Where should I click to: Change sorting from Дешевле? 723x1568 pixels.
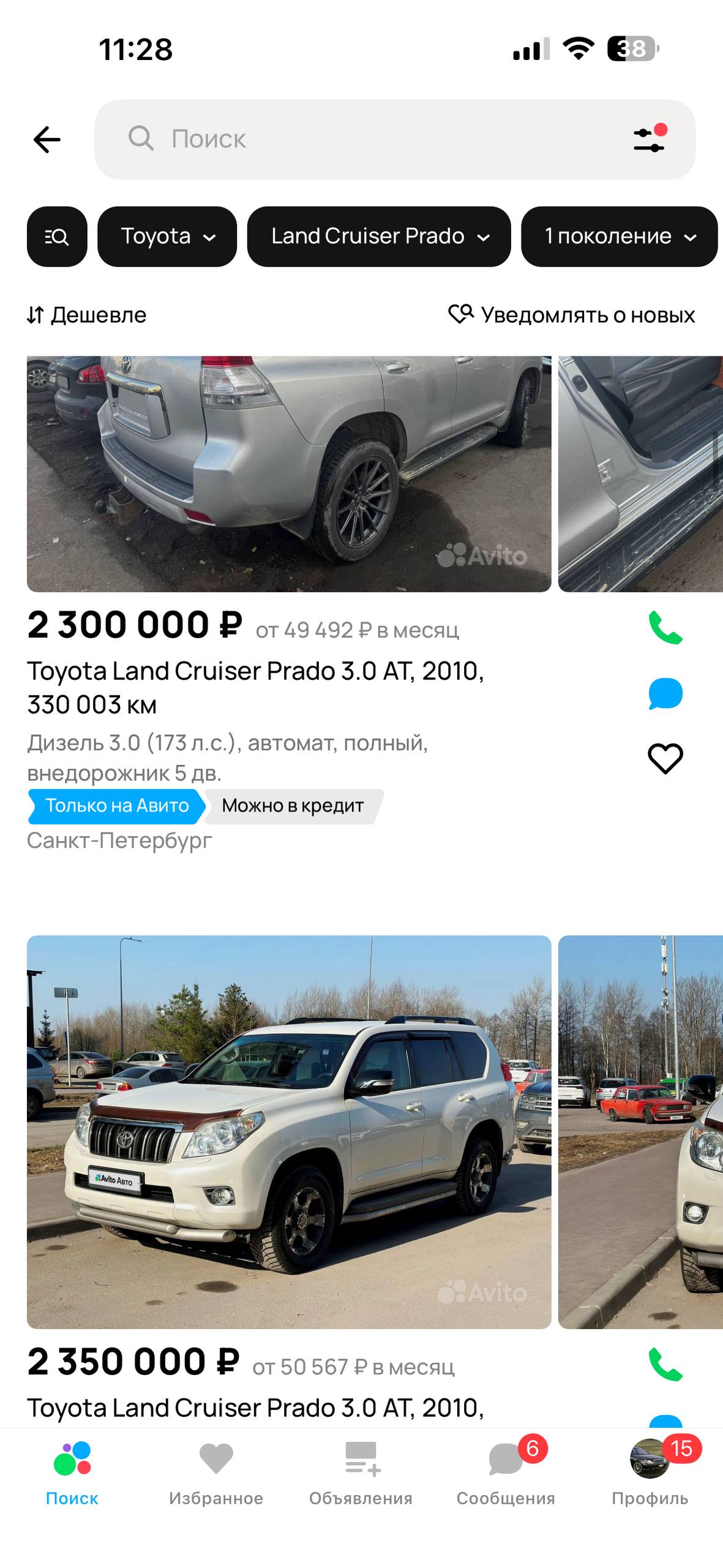pos(87,315)
